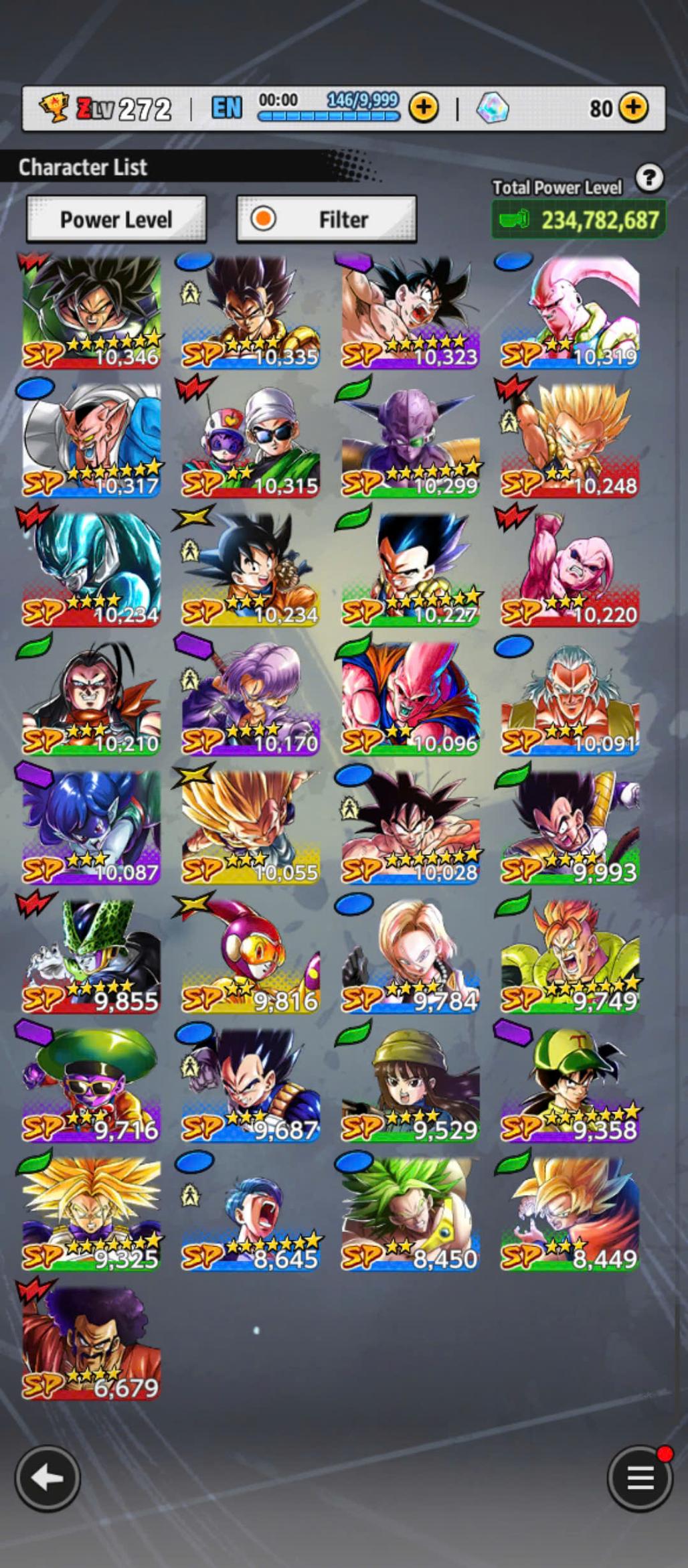
Task: Select the character with power 10,299
Action: click(410, 441)
